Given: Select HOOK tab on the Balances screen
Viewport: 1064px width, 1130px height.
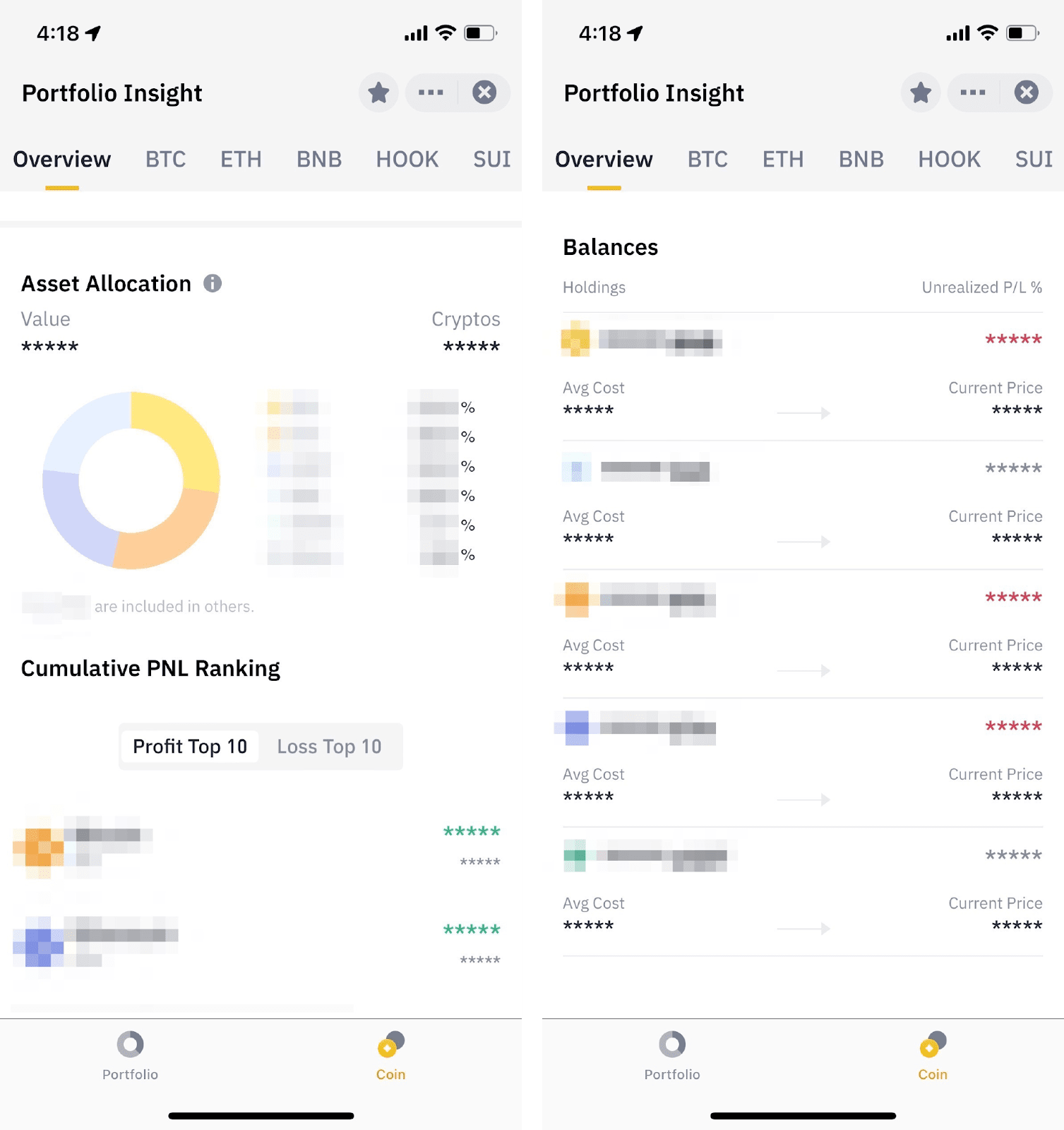Looking at the screenshot, I should 949,160.
